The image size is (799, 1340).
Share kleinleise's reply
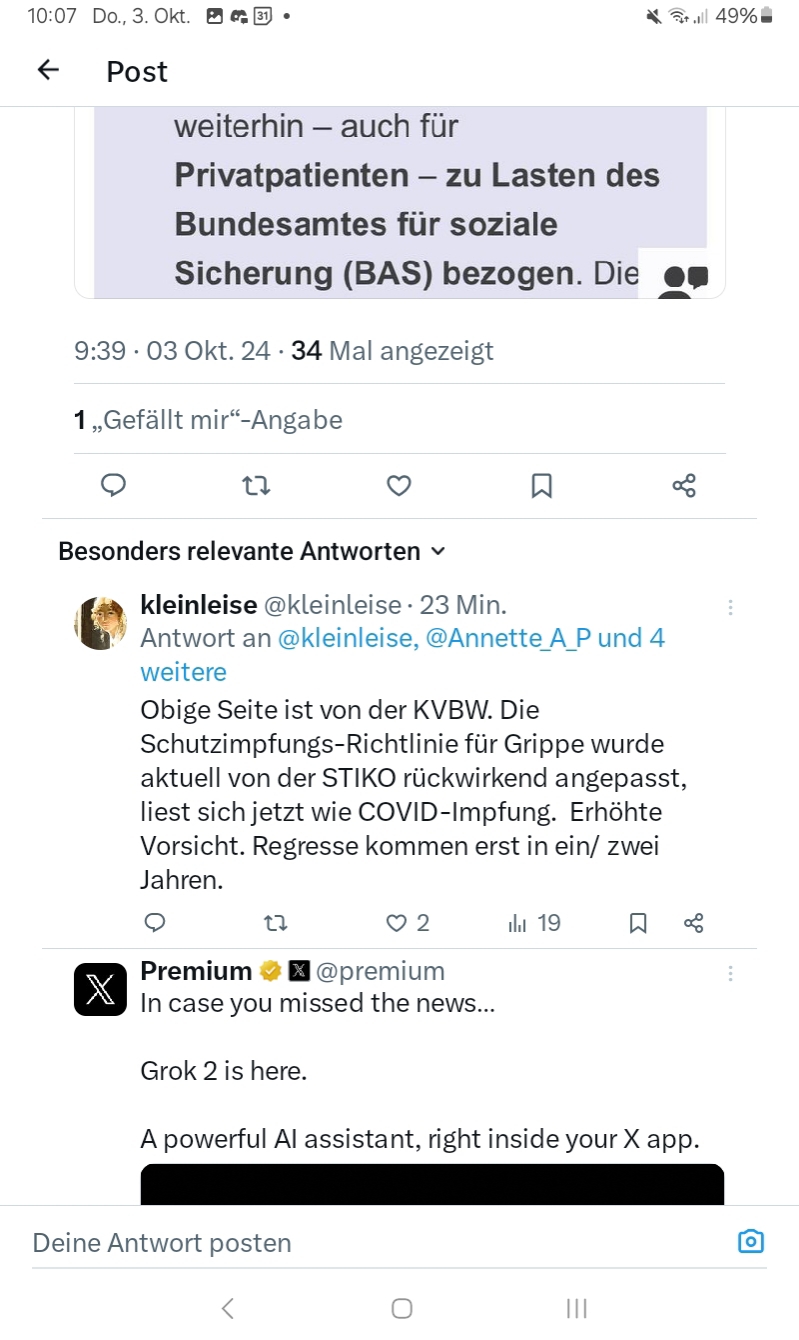(694, 923)
